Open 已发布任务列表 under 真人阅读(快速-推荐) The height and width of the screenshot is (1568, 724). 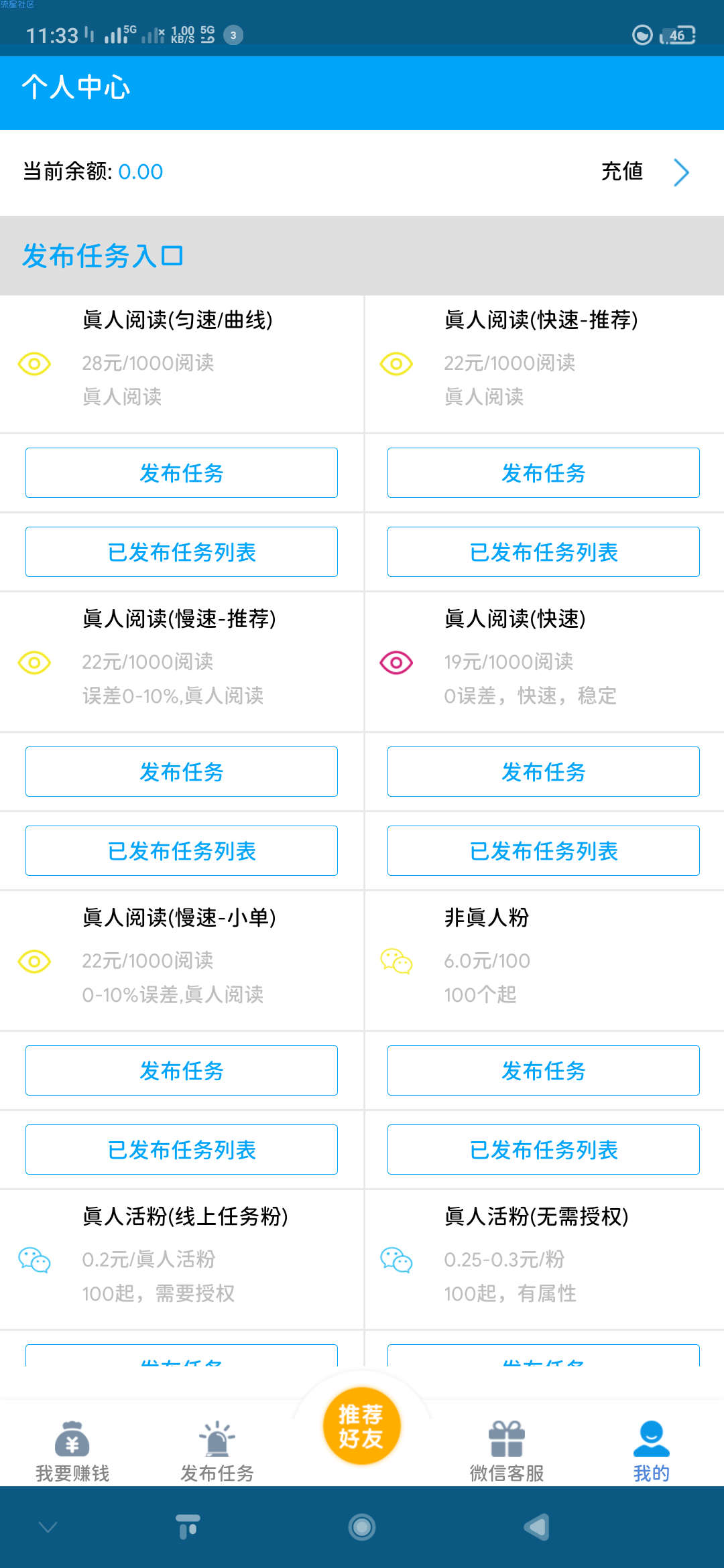tap(544, 552)
